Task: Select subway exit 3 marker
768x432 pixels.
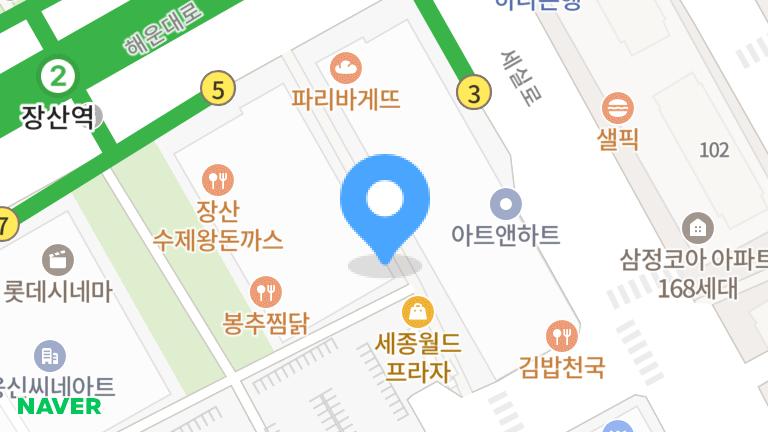Action: pyautogui.click(x=474, y=93)
